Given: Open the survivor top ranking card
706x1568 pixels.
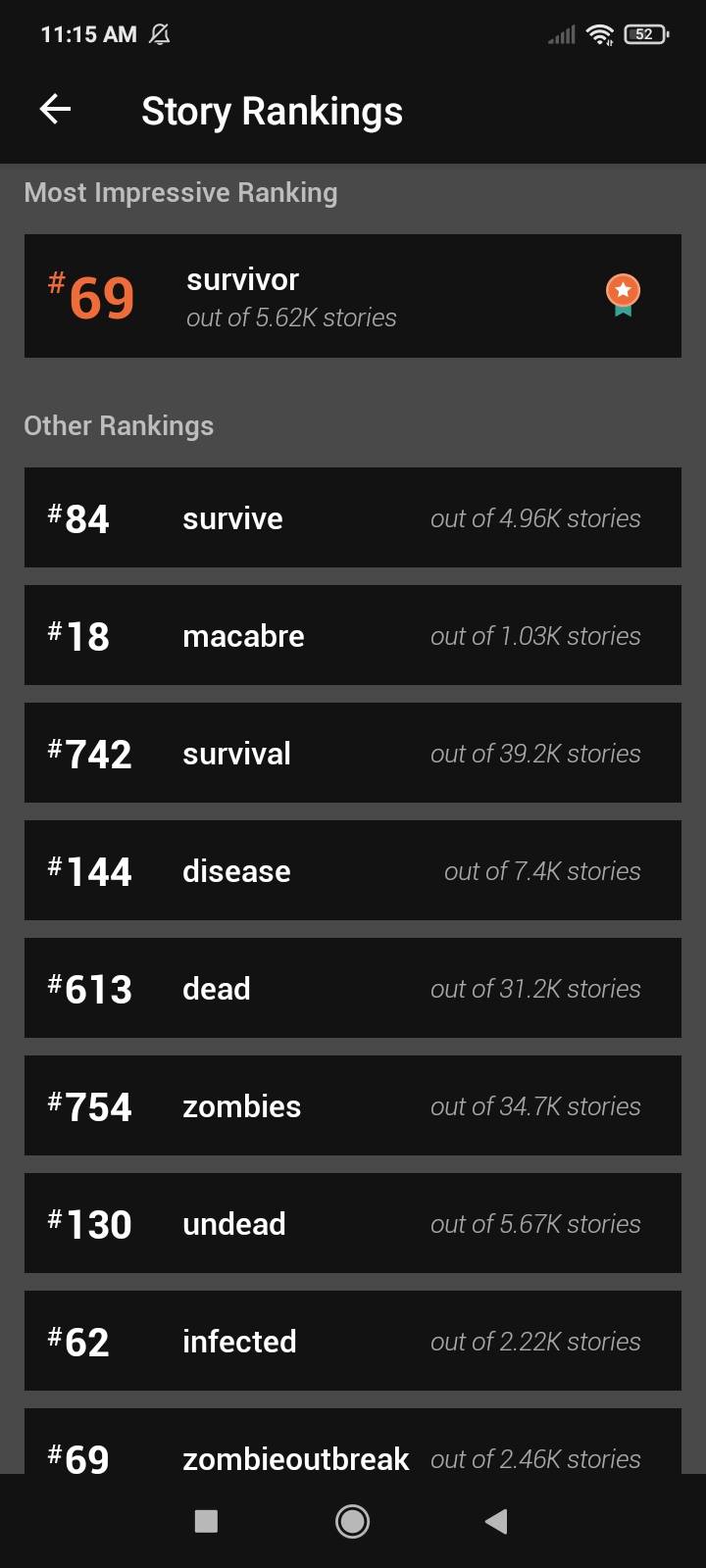Looking at the screenshot, I should click(x=352, y=296).
